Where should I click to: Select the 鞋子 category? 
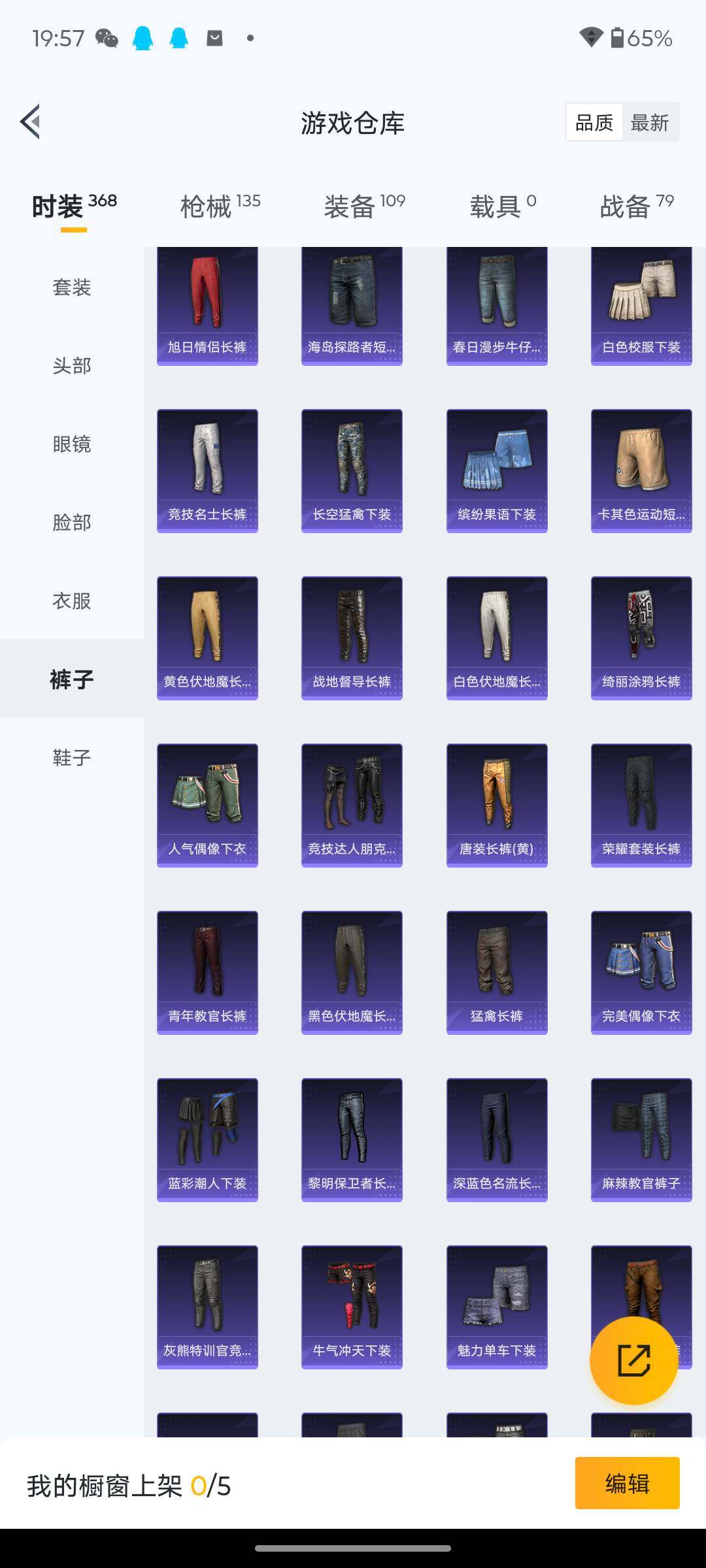point(72,757)
